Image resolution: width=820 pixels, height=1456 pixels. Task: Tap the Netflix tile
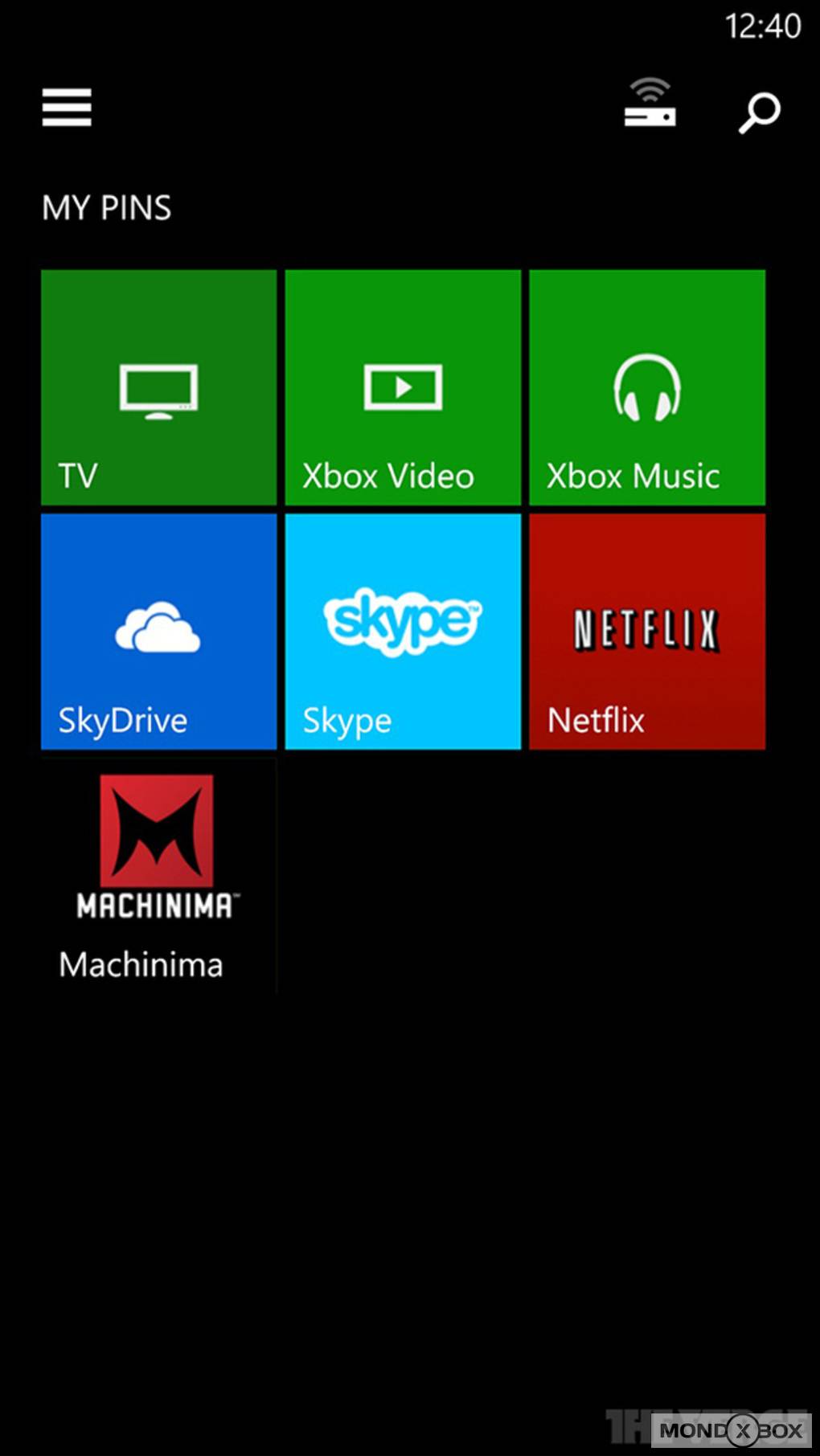tap(647, 632)
